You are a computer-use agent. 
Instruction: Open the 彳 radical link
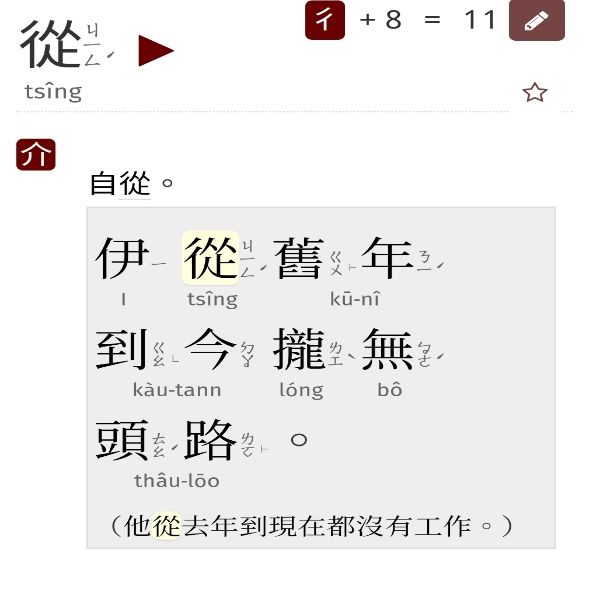click(325, 20)
